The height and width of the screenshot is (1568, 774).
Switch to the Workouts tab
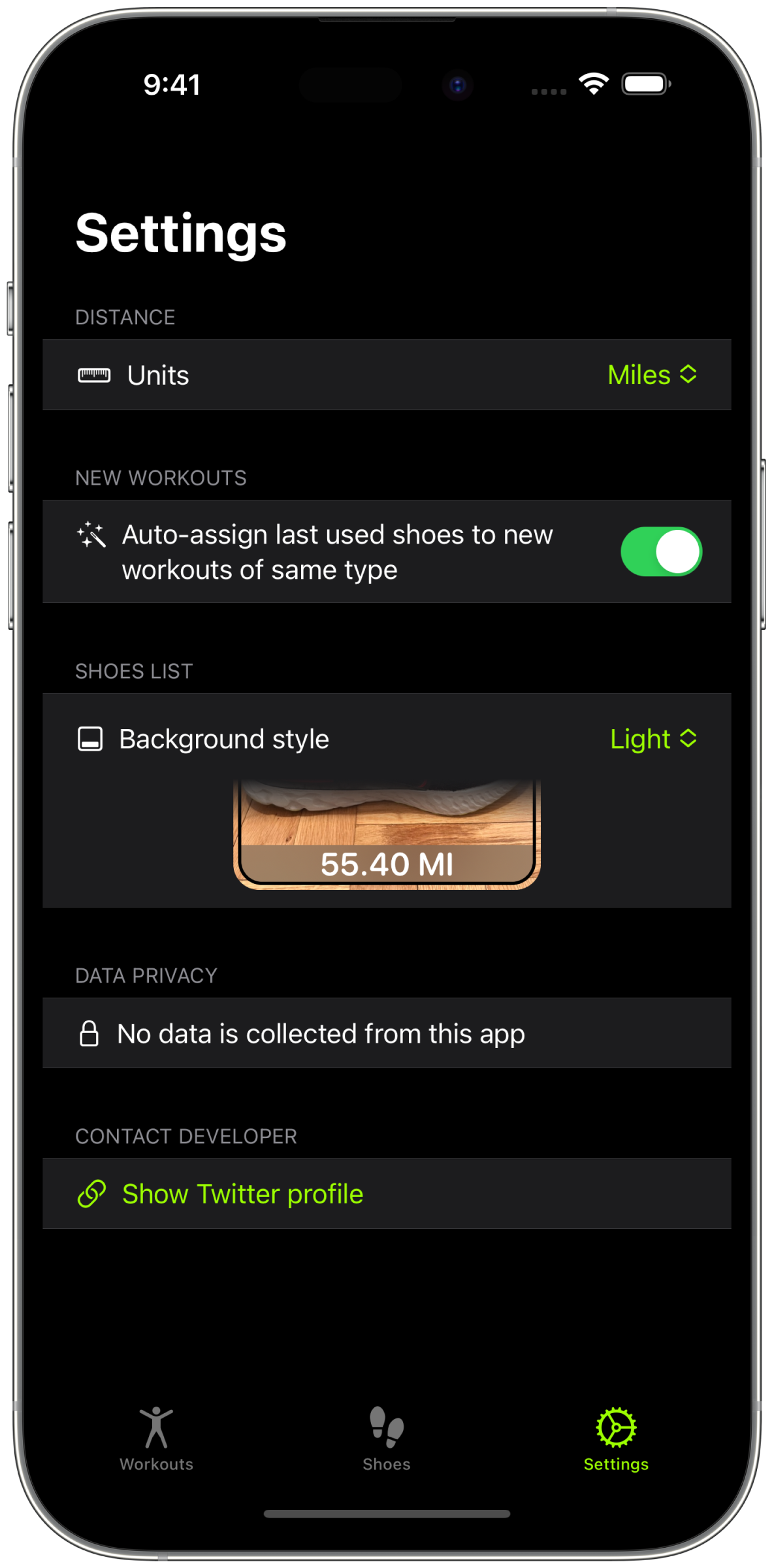point(157,1439)
